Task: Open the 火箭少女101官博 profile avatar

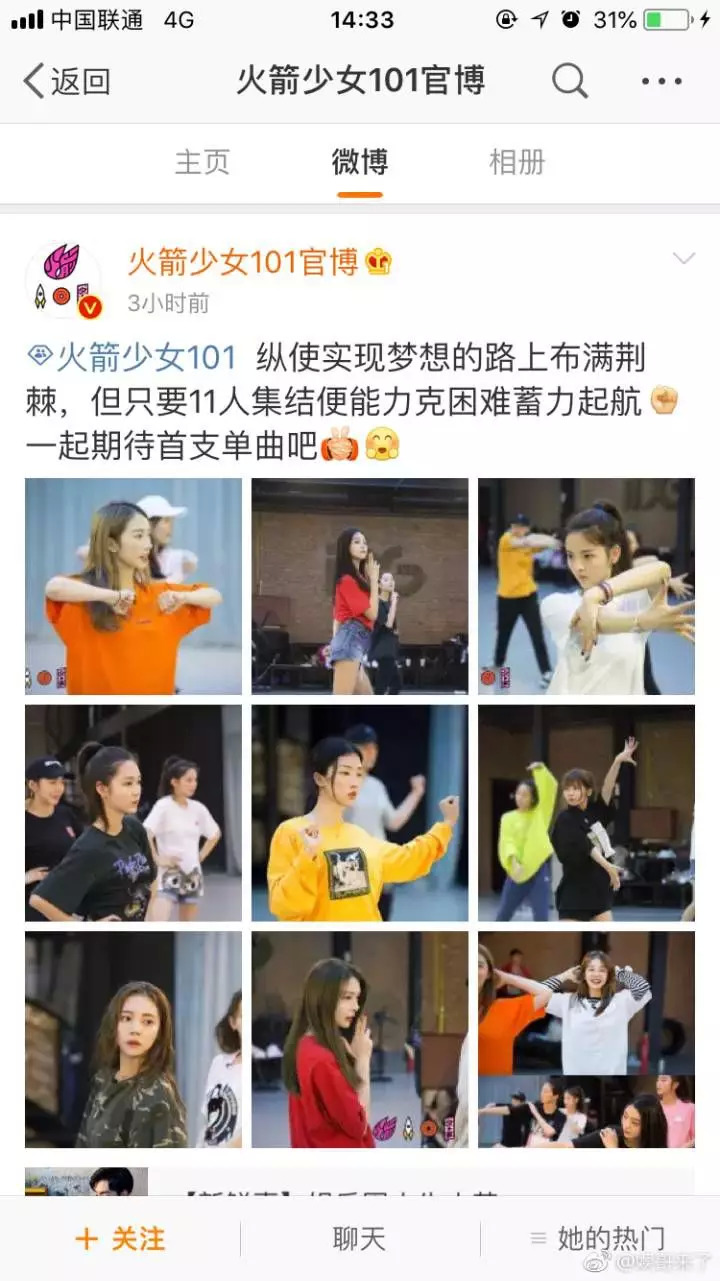Action: click(x=63, y=279)
